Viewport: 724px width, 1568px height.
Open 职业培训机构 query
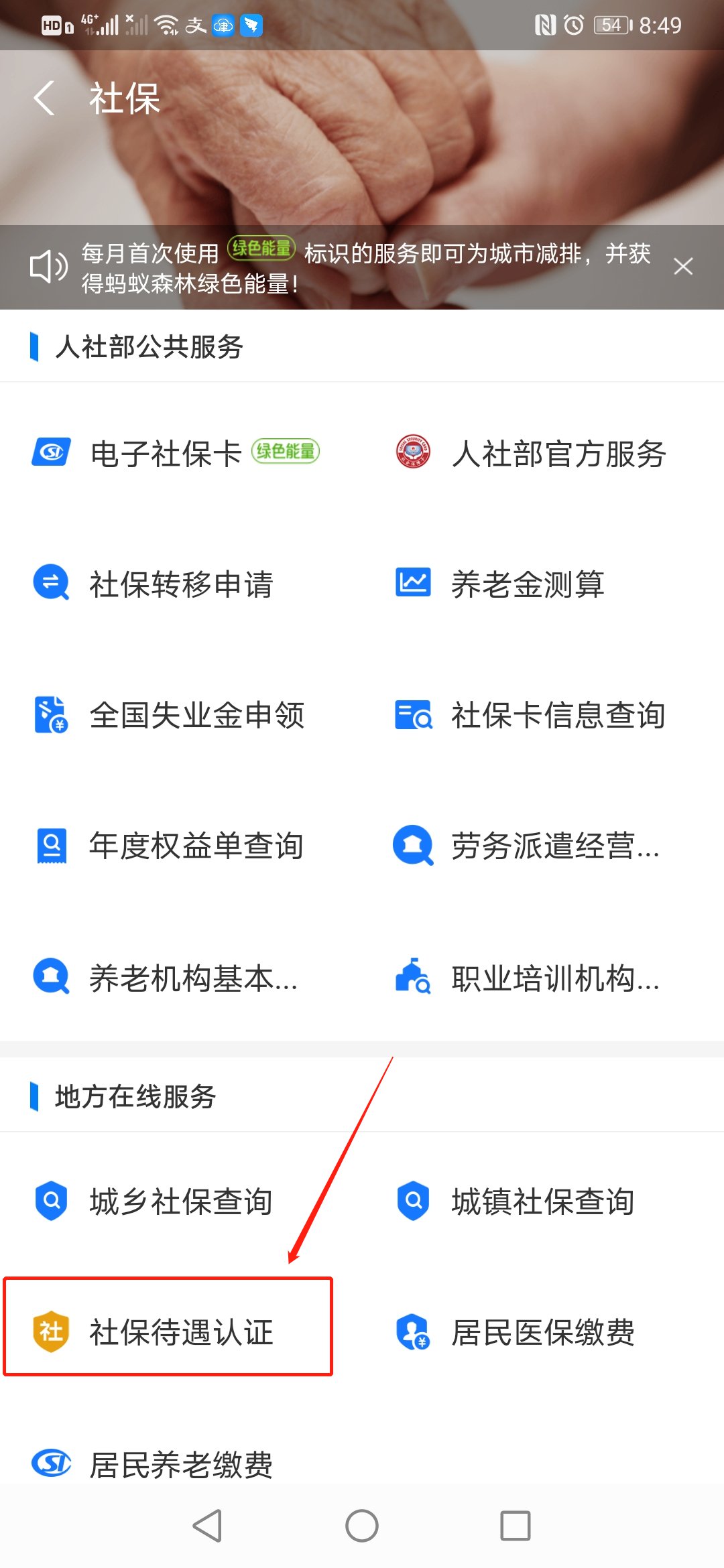(555, 978)
